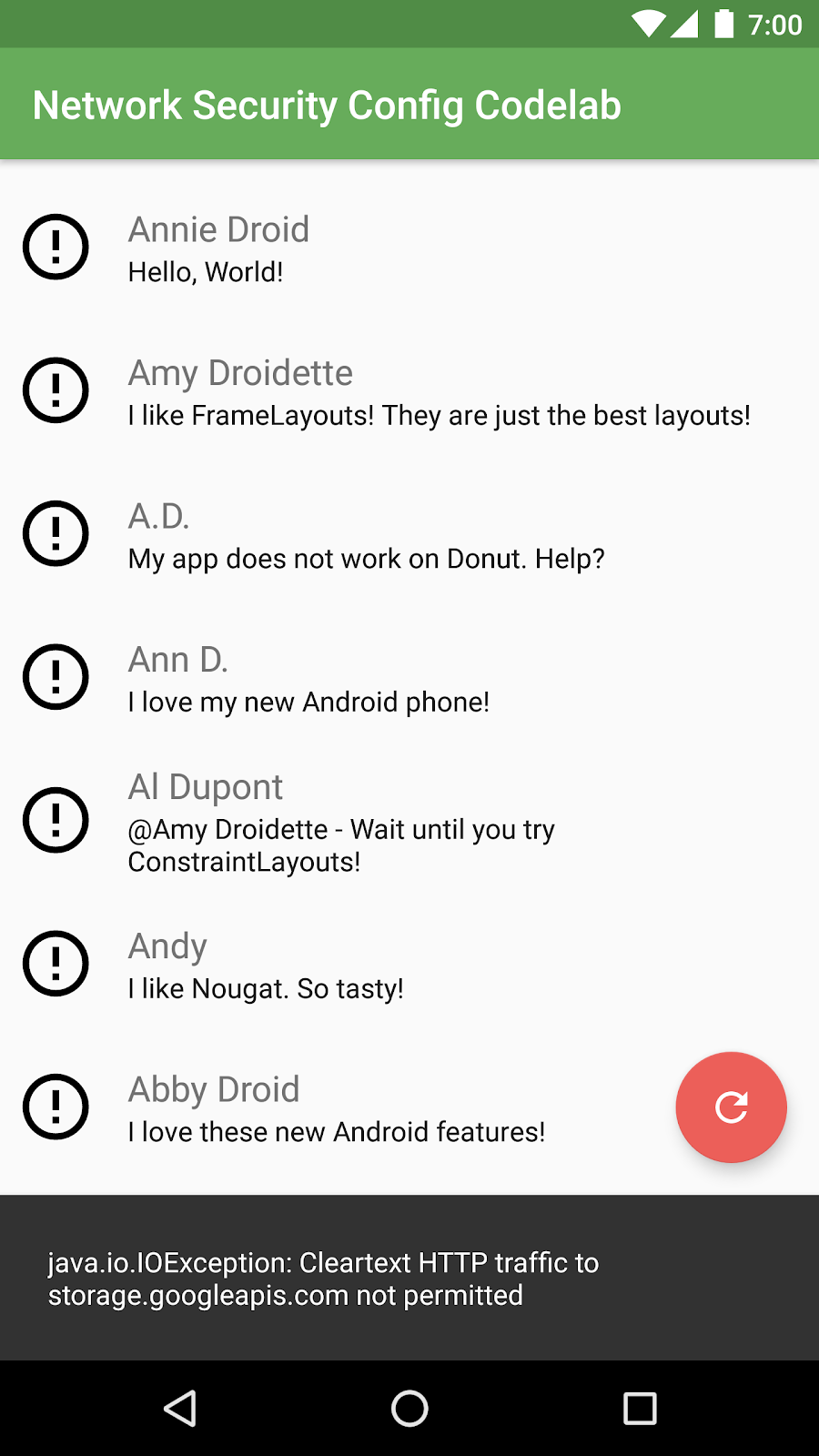Tap the clock in the status bar

coord(774,25)
